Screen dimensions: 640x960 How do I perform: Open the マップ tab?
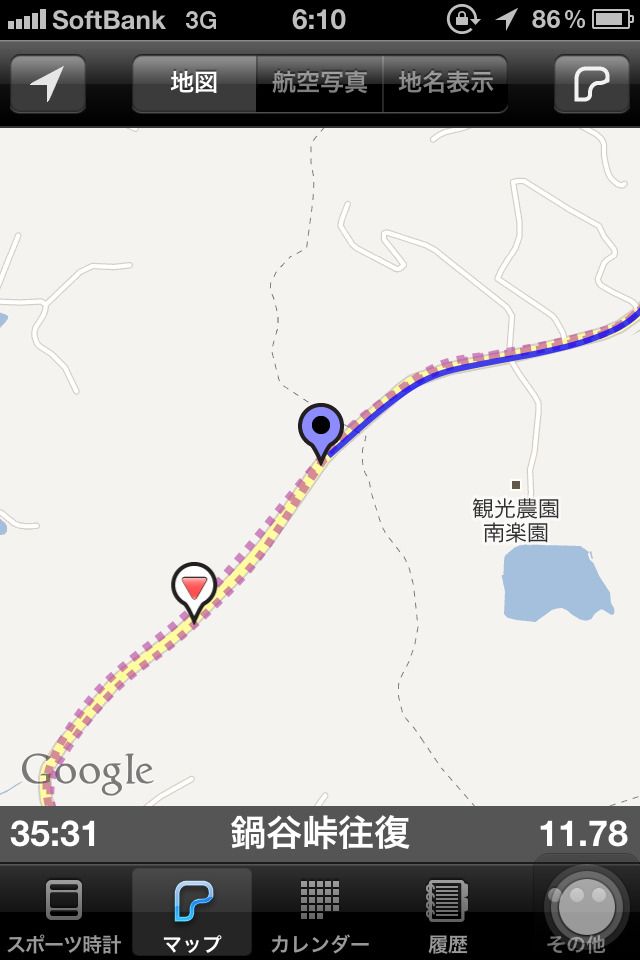click(x=192, y=913)
